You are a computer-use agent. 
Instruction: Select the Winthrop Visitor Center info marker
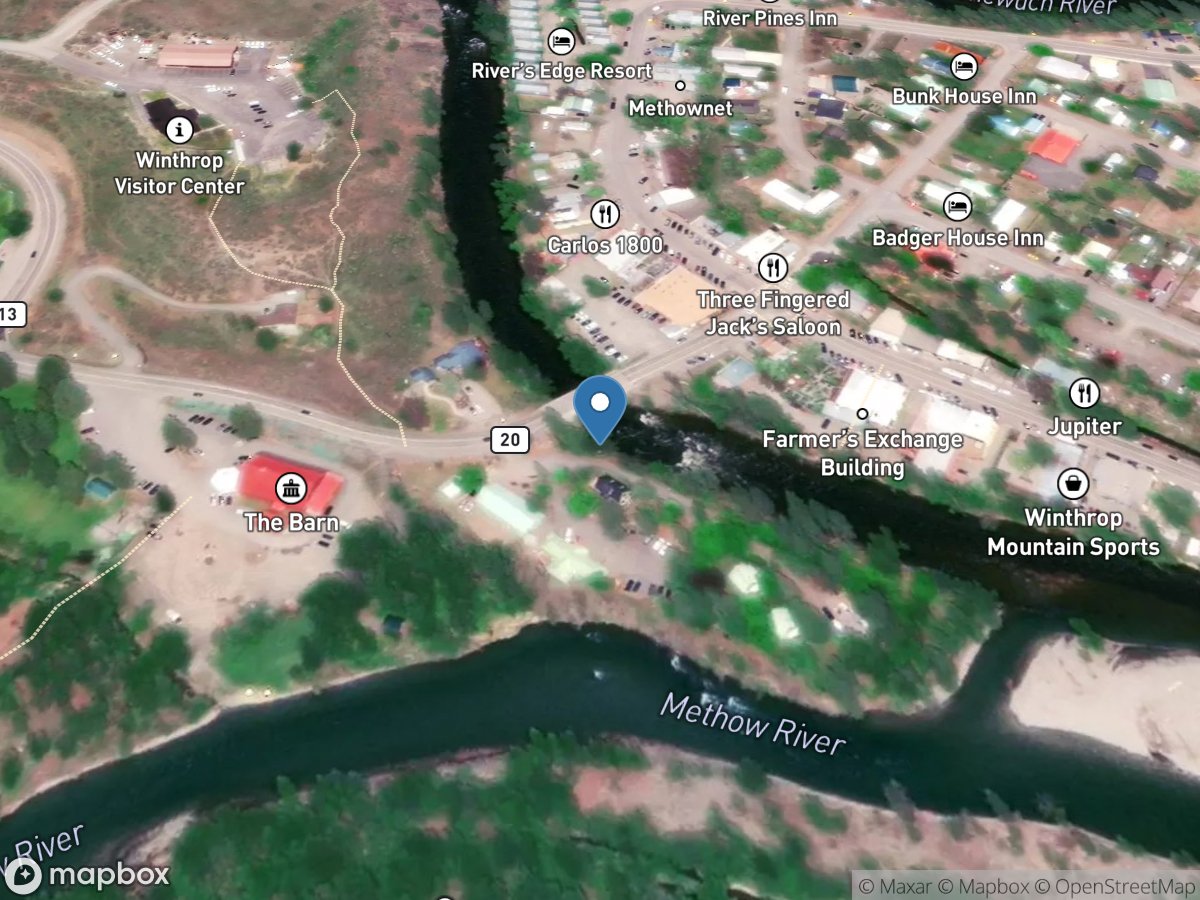180,129
